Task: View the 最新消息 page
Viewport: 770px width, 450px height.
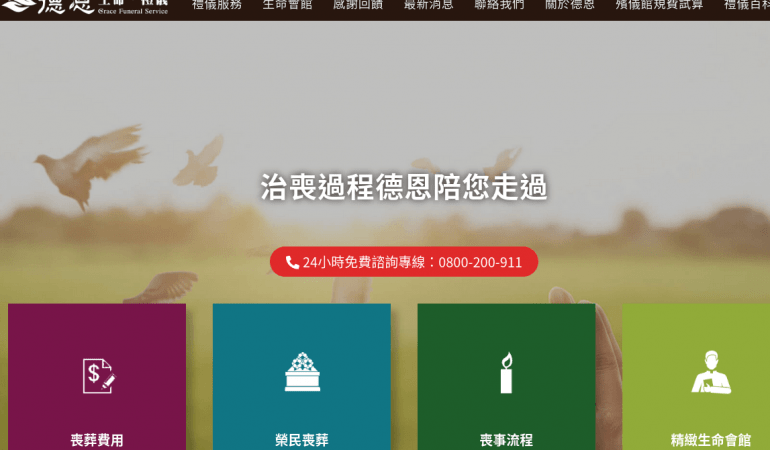Action: pyautogui.click(x=428, y=5)
